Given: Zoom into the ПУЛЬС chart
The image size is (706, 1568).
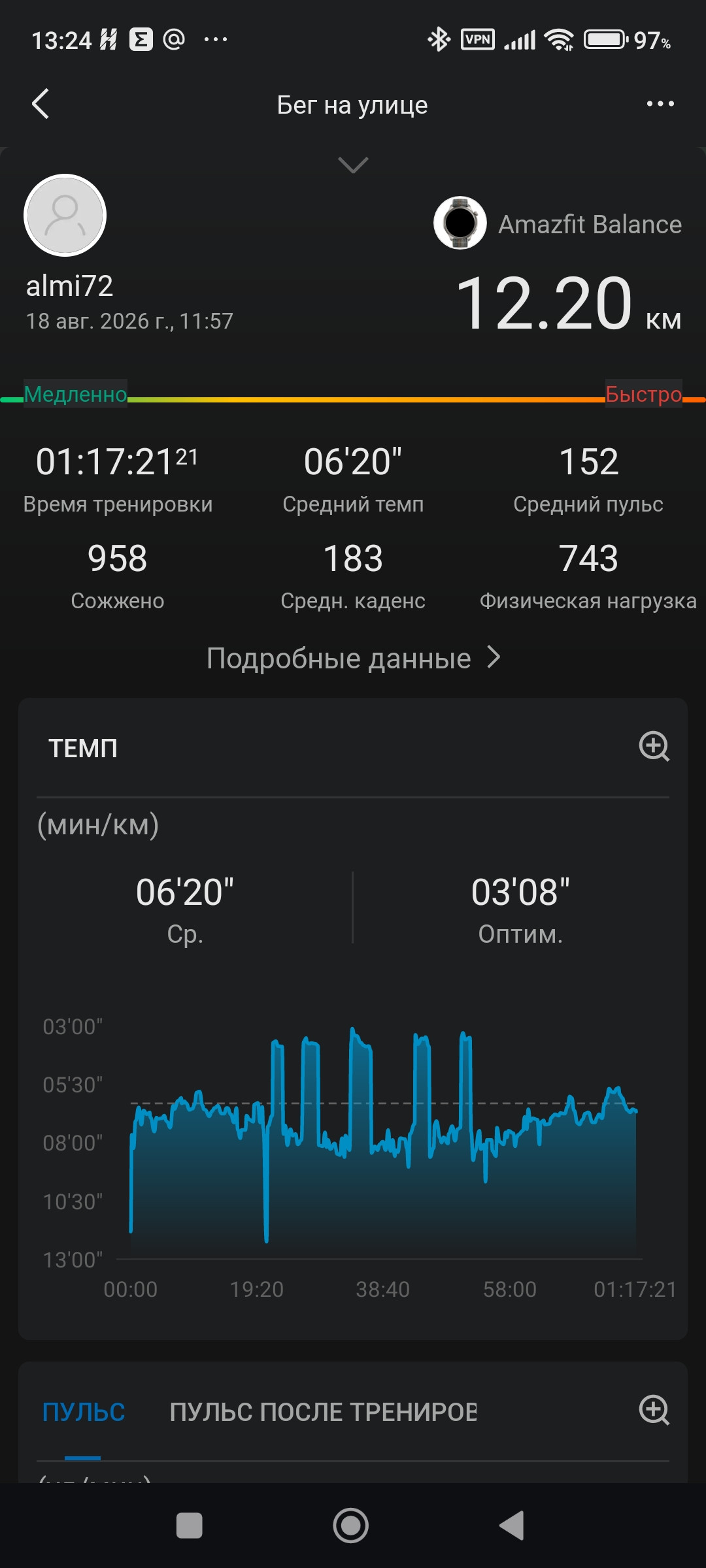Looking at the screenshot, I should pos(654,1411).
